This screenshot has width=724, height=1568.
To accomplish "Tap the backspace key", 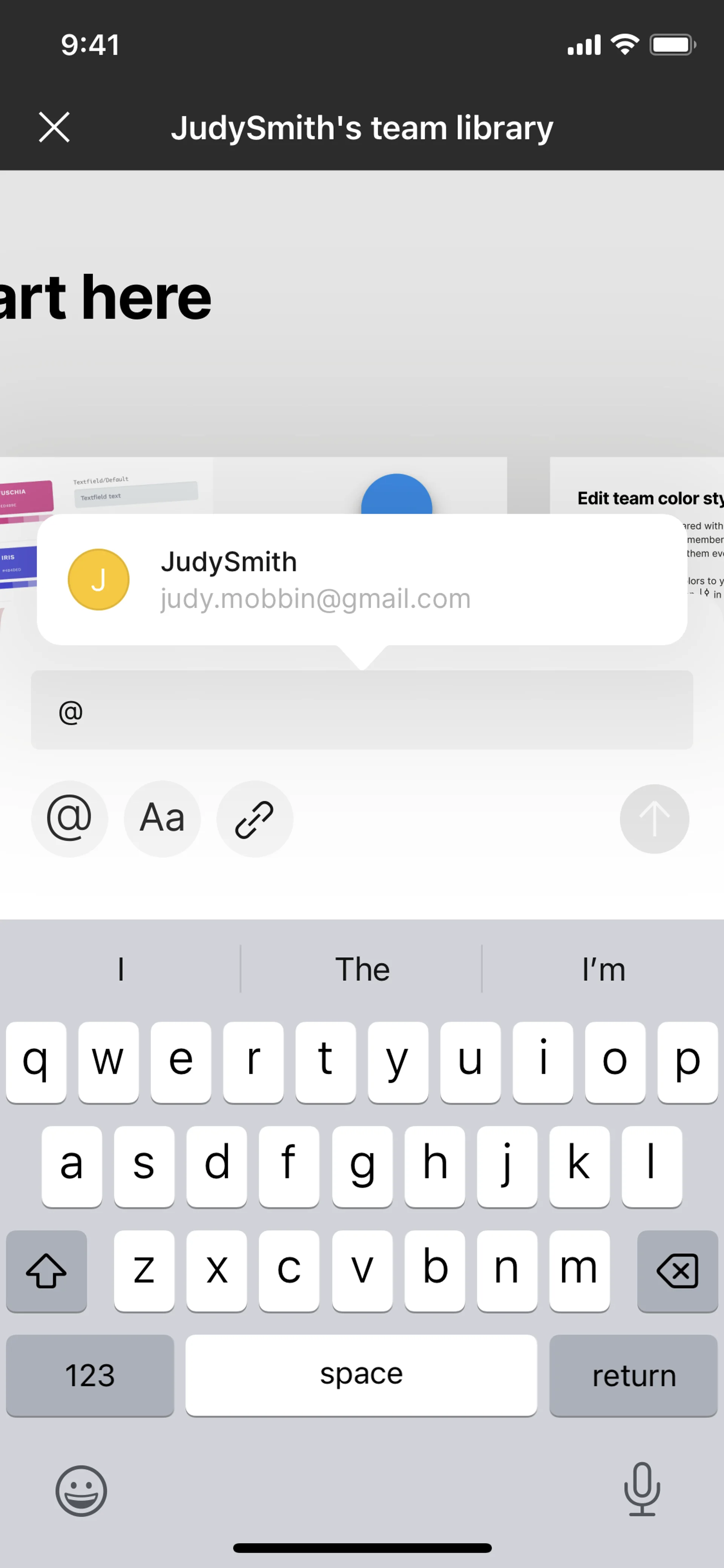I will [676, 1270].
